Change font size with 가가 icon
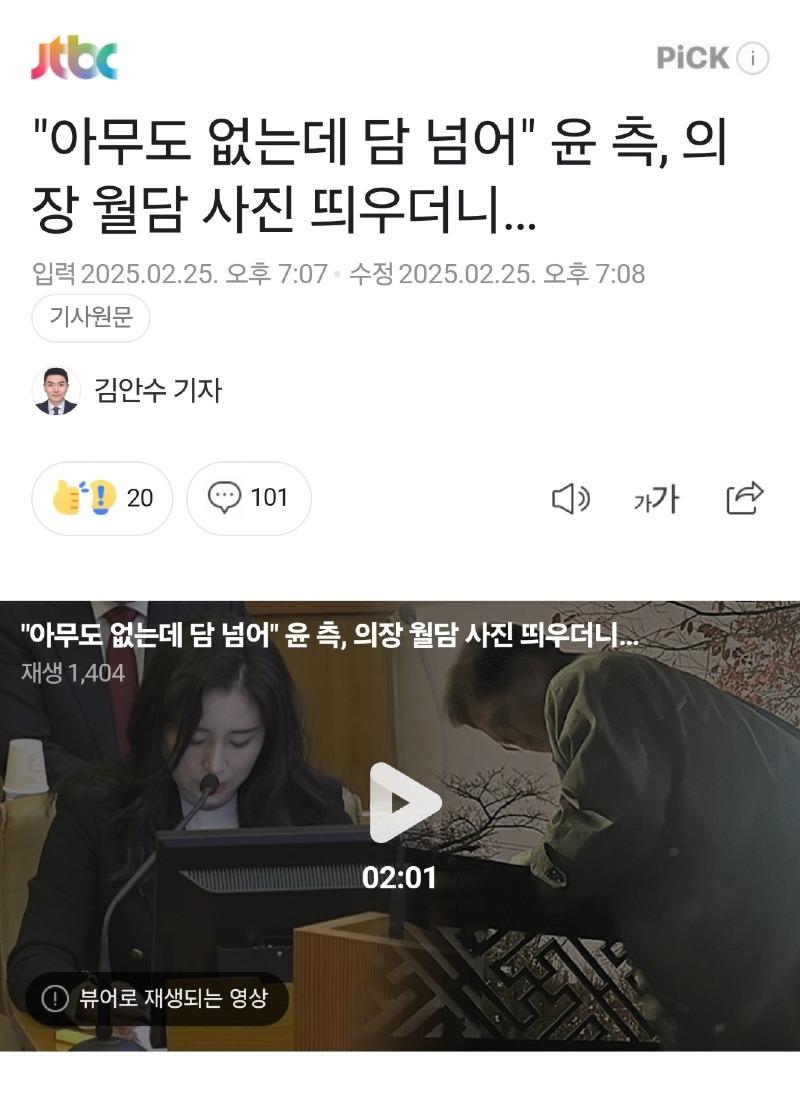 pyautogui.click(x=656, y=498)
